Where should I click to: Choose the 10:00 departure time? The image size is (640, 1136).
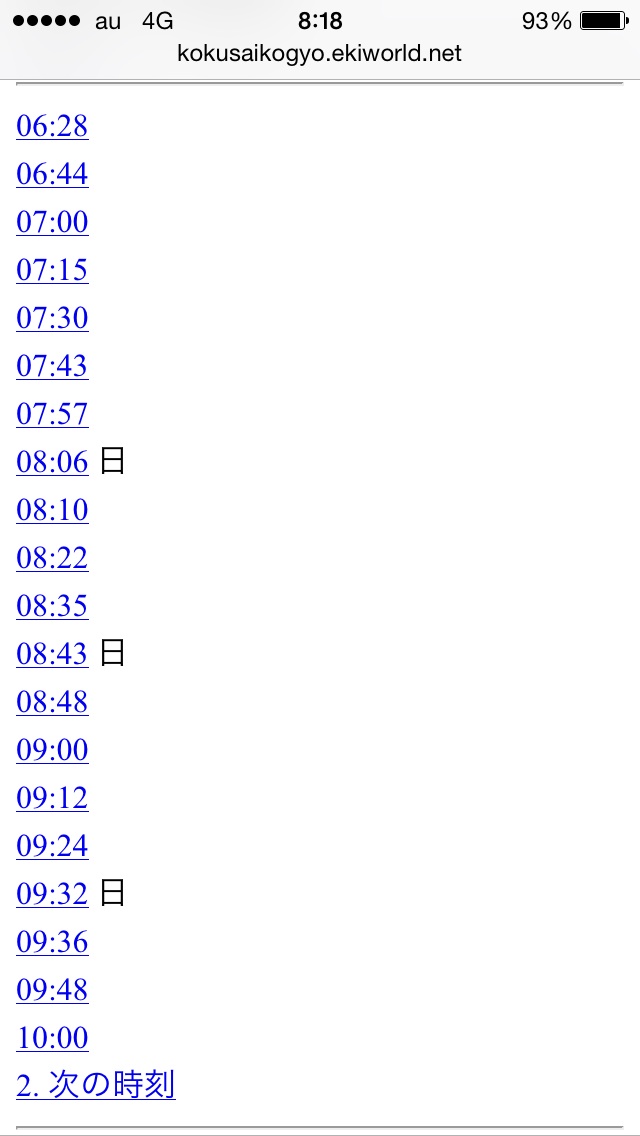(52, 1038)
